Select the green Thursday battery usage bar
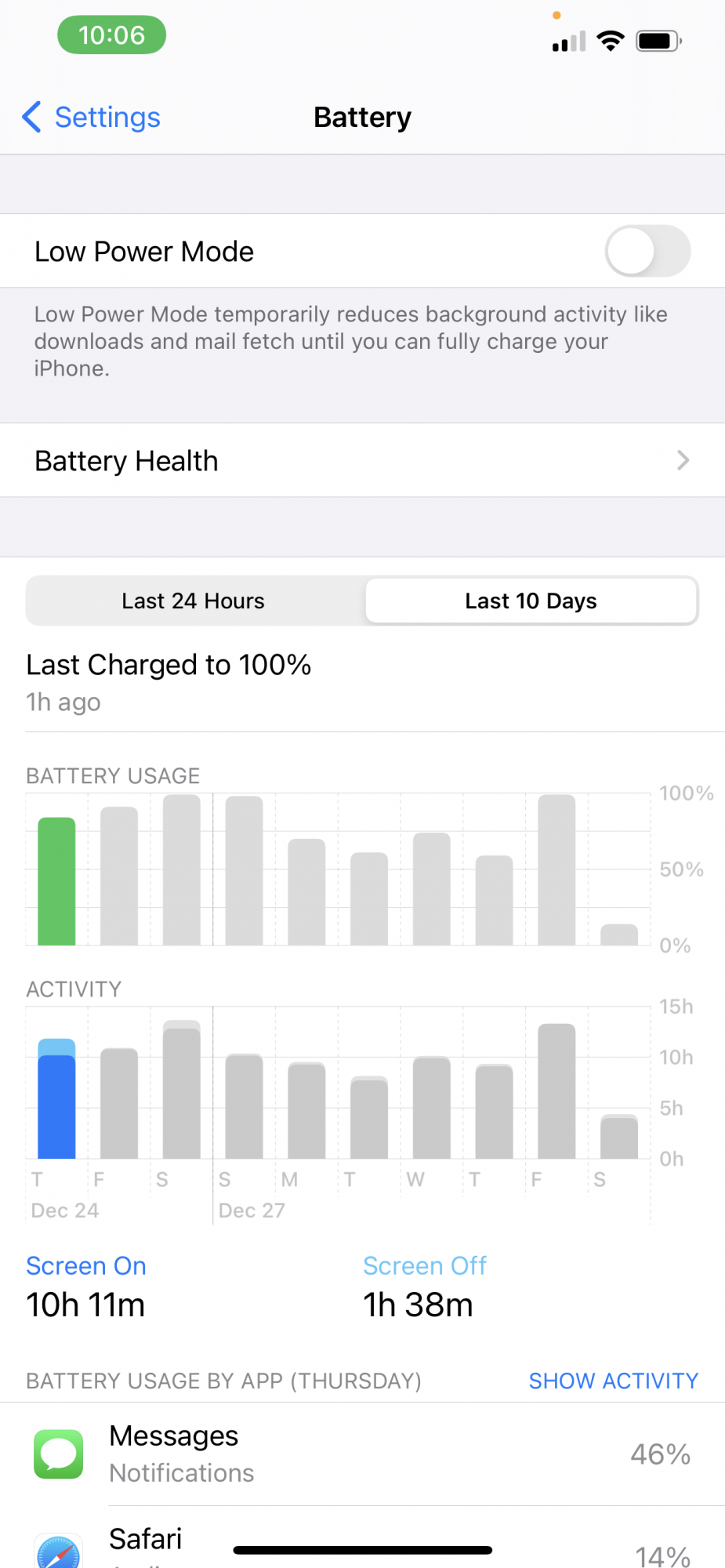 click(56, 881)
